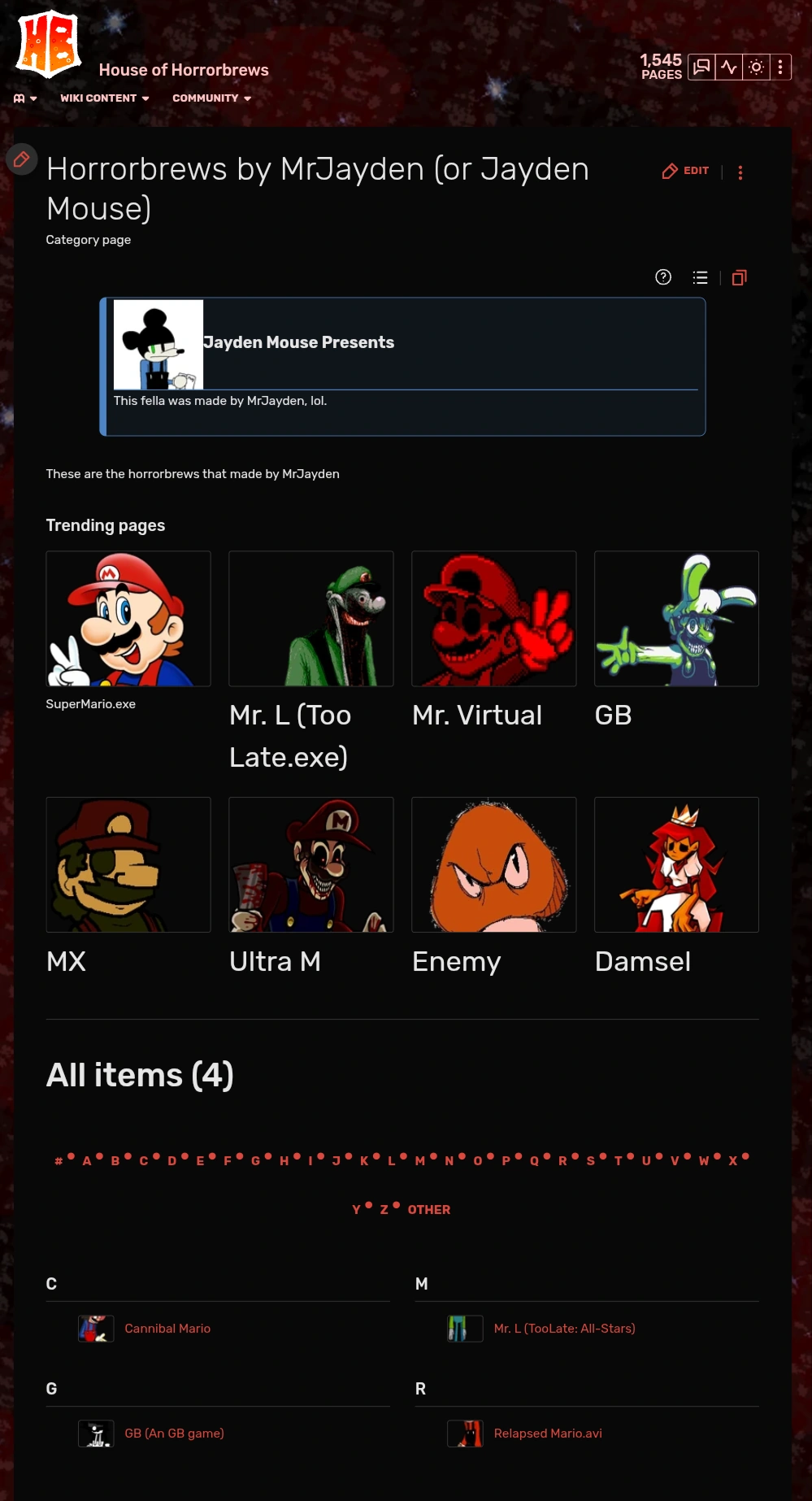
Task: Edit this category page
Action: click(x=685, y=171)
